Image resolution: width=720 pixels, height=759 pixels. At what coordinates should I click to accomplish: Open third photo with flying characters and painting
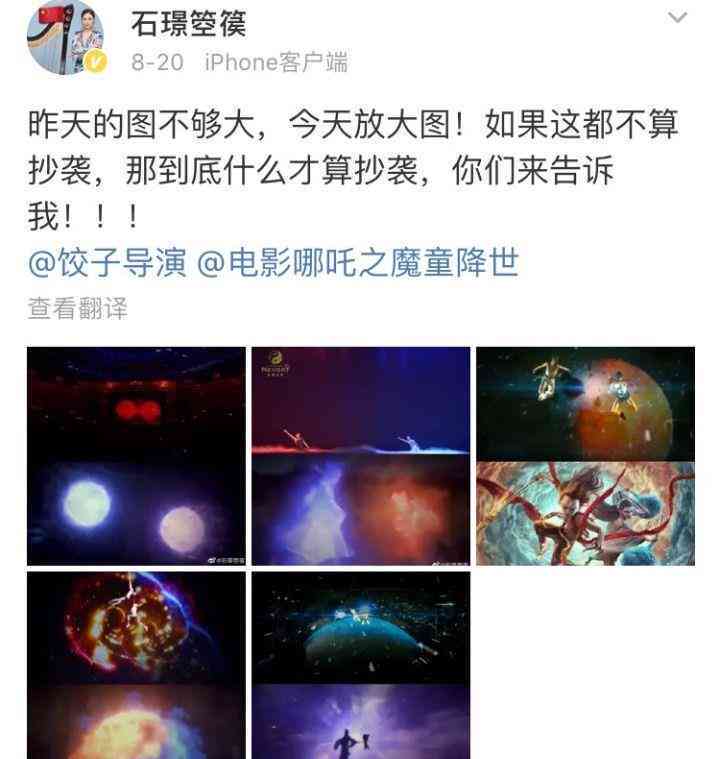585,456
